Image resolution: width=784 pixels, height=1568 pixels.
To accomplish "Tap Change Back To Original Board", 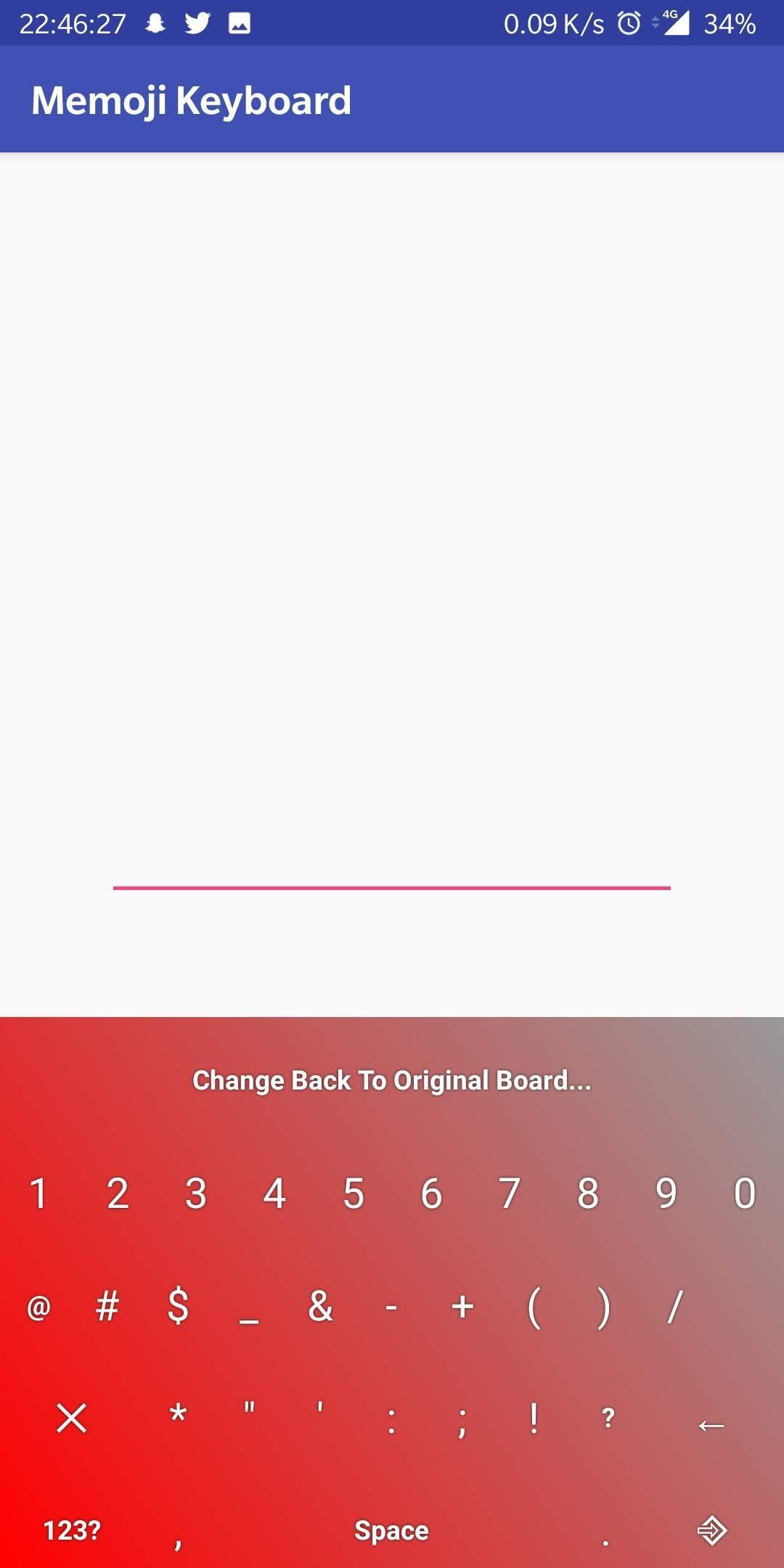I will 392,1080.
